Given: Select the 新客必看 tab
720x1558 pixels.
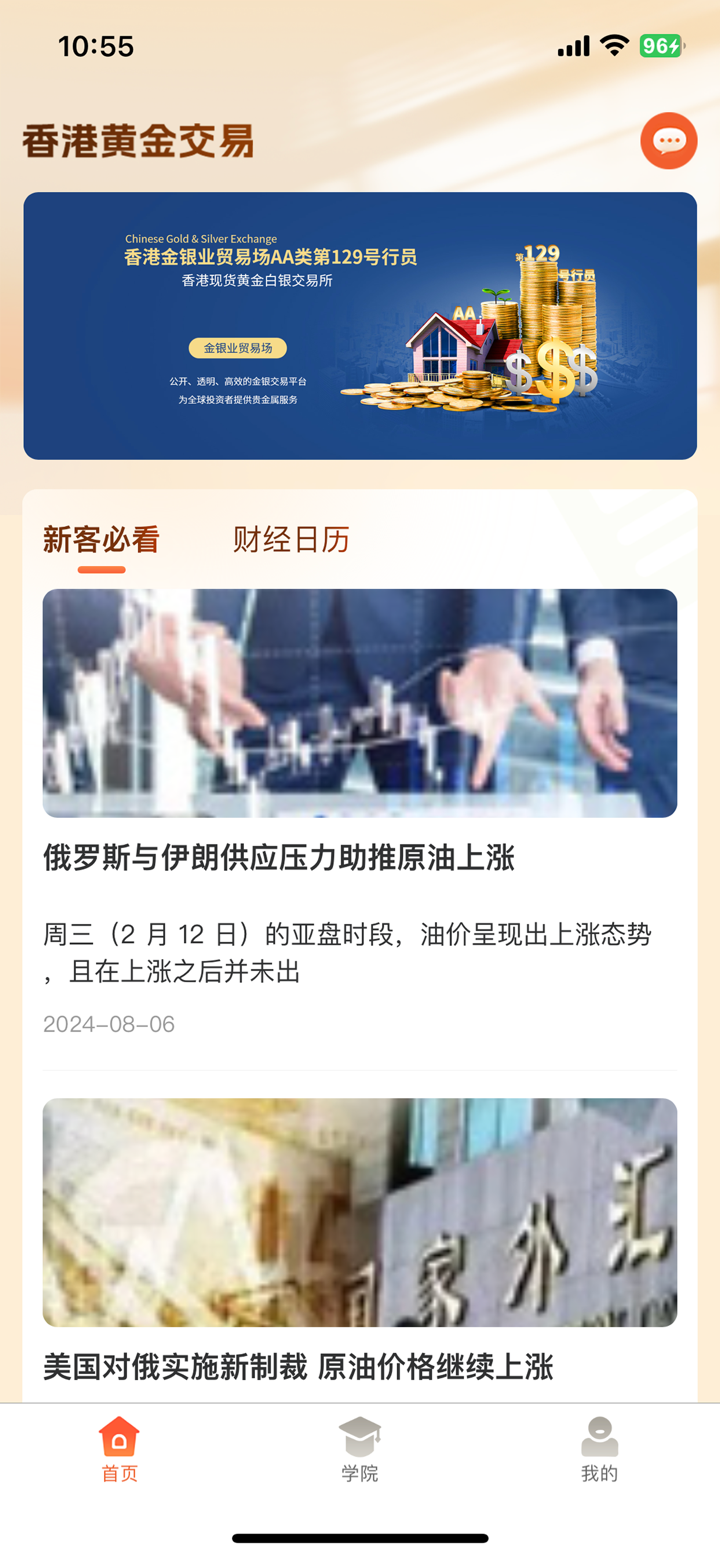Looking at the screenshot, I should pos(101,540).
